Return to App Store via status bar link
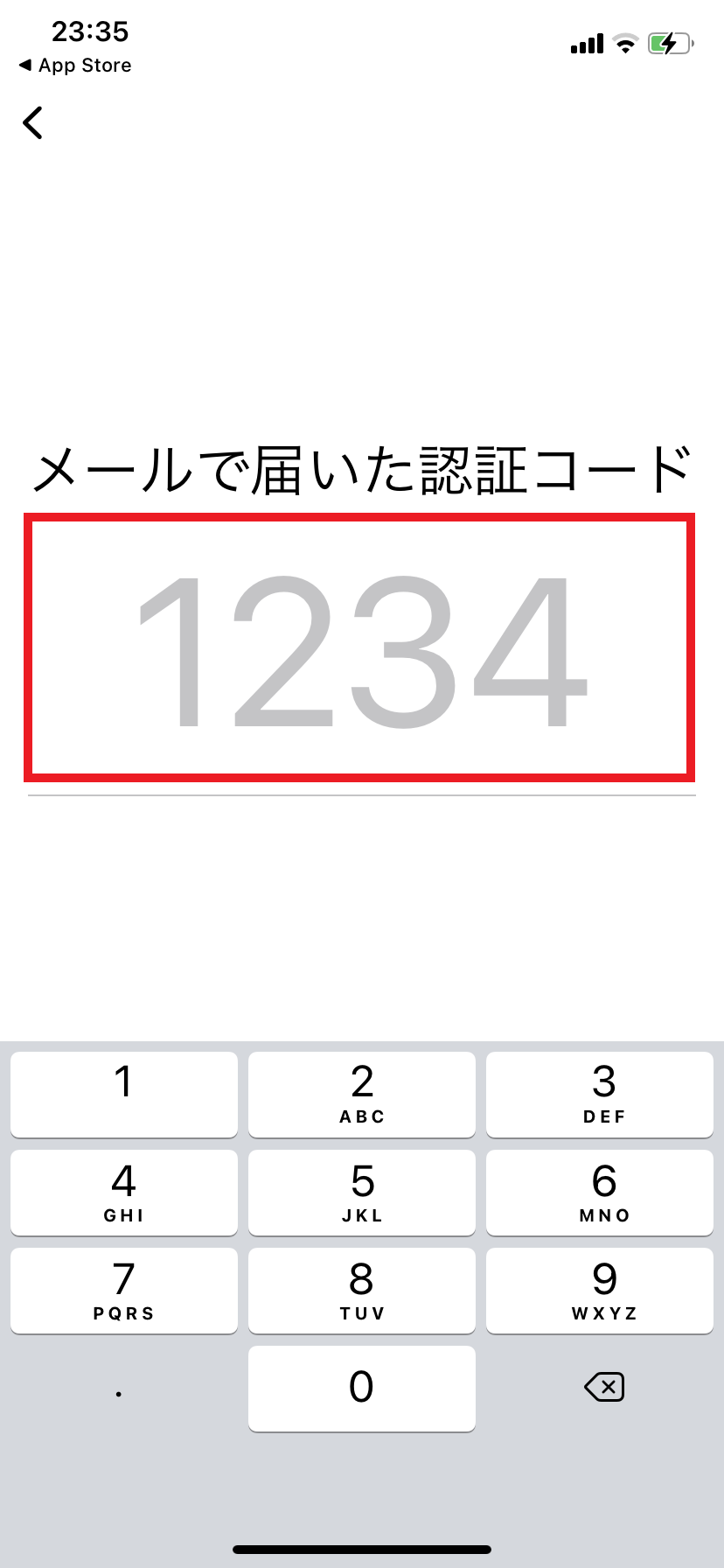 coord(75,66)
